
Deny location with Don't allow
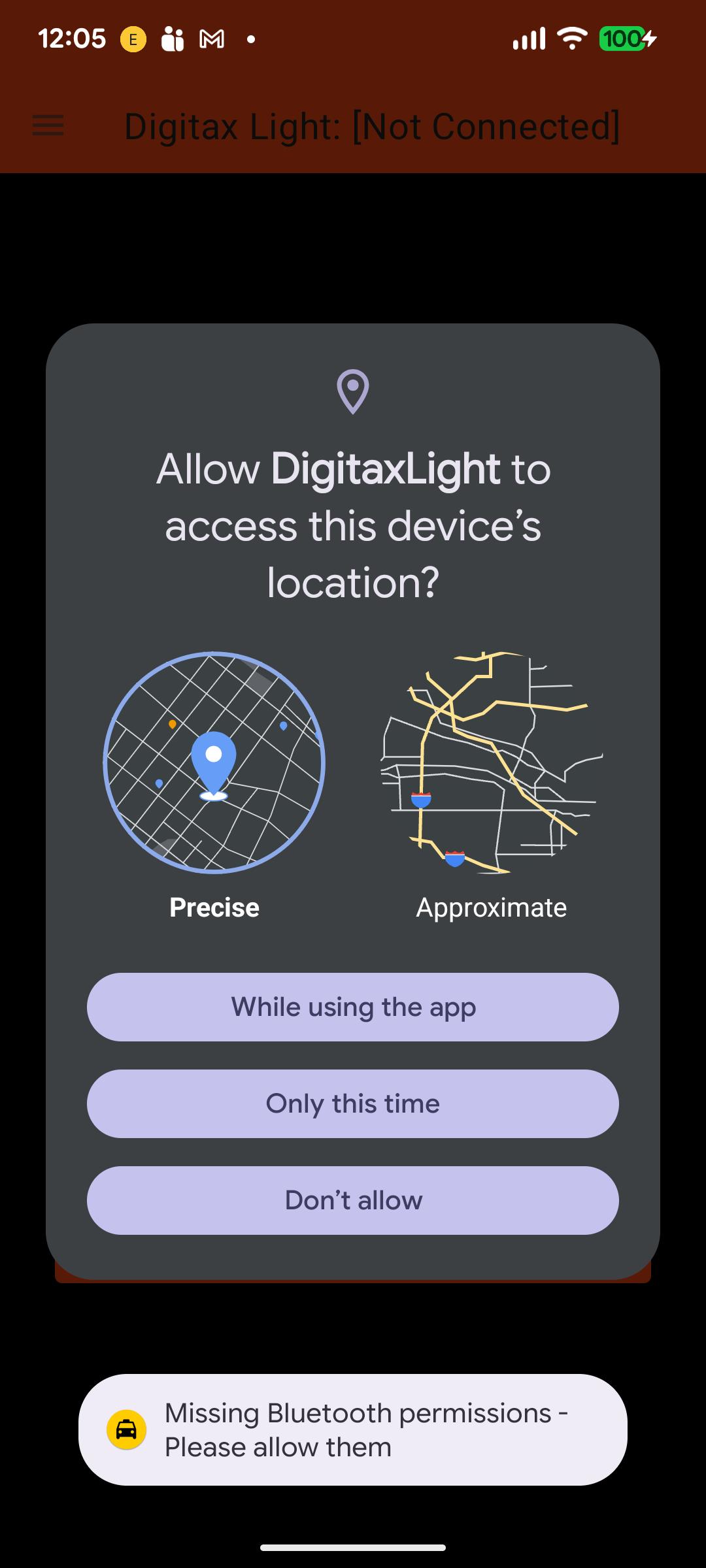click(x=353, y=1200)
